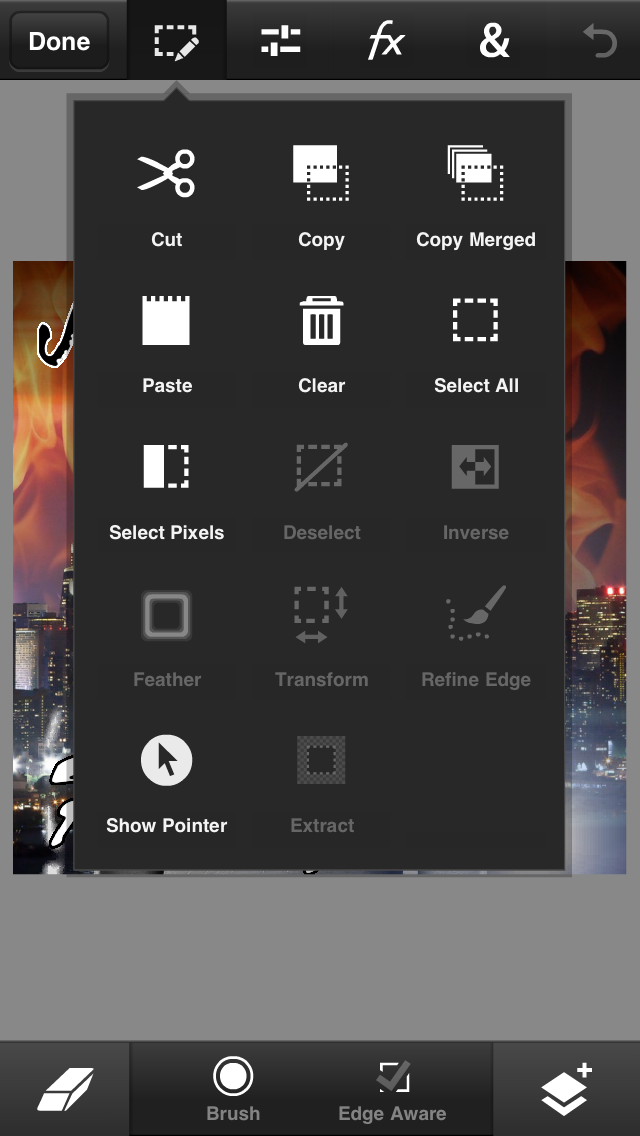
Task: Choose Select Pixels
Action: [x=166, y=488]
